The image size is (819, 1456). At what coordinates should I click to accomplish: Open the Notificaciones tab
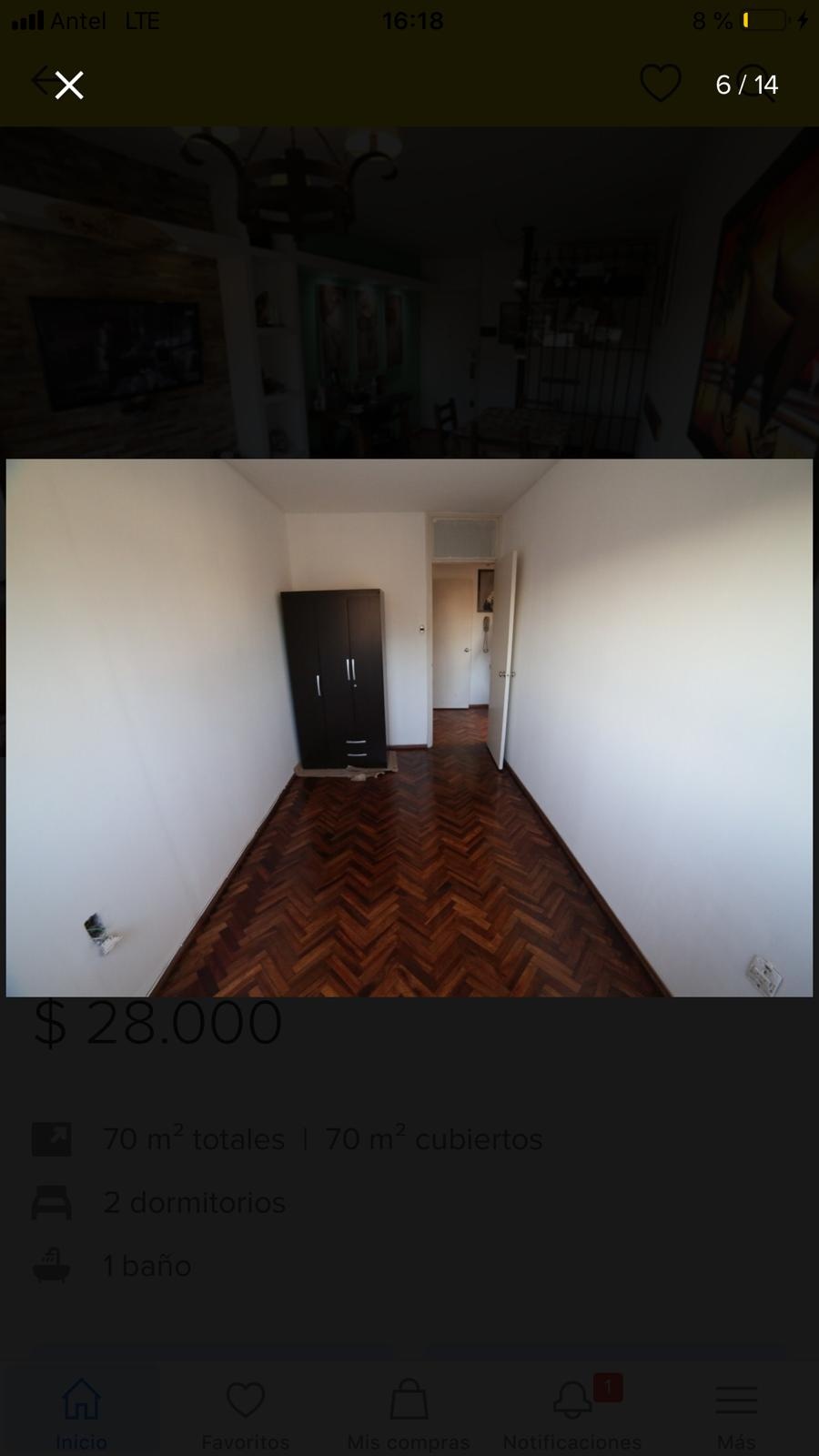pos(572,1414)
